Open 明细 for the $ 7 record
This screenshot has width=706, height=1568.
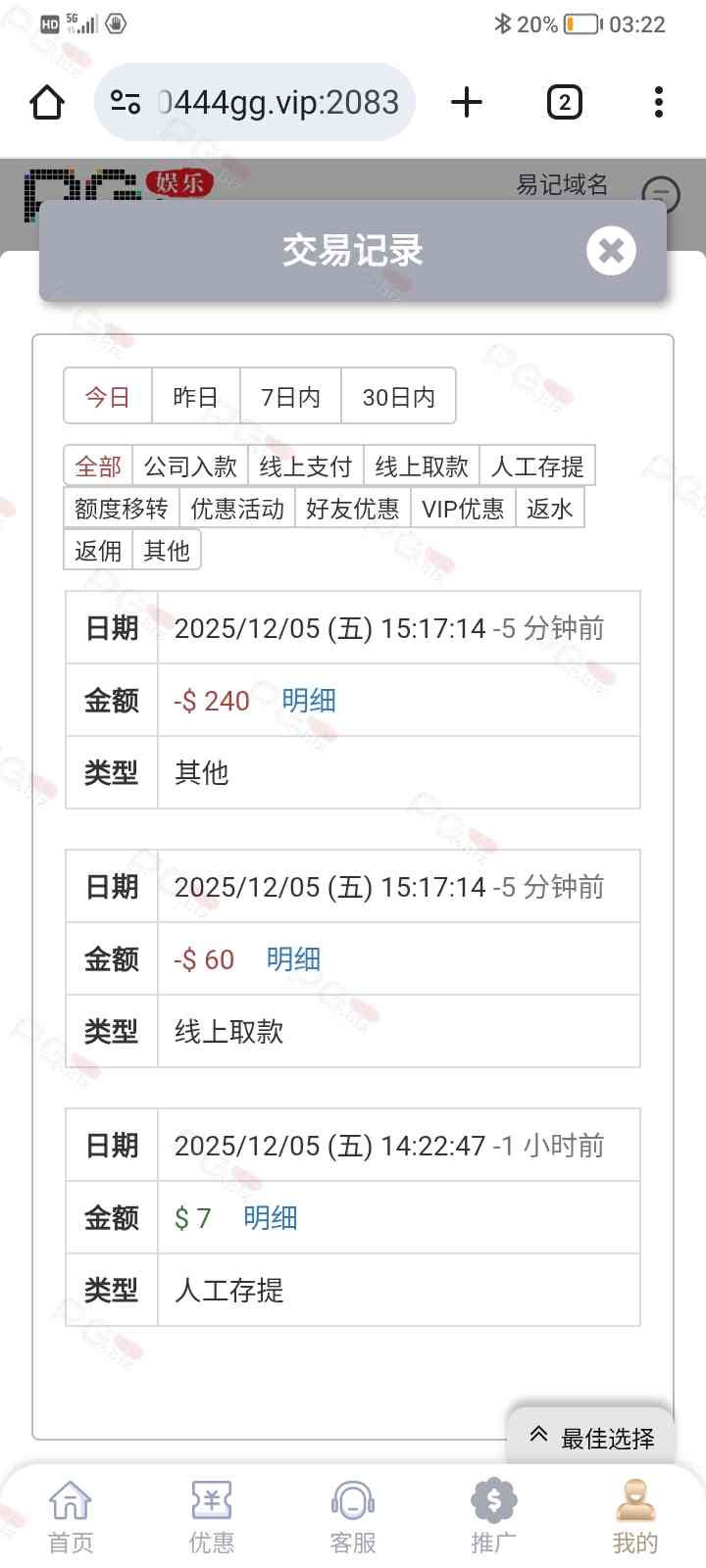pyautogui.click(x=270, y=1218)
